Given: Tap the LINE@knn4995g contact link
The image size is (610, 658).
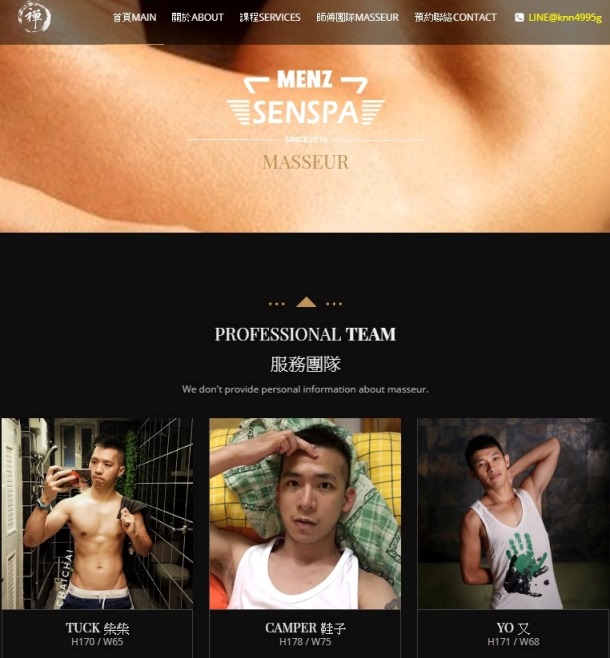Looking at the screenshot, I should (558, 17).
